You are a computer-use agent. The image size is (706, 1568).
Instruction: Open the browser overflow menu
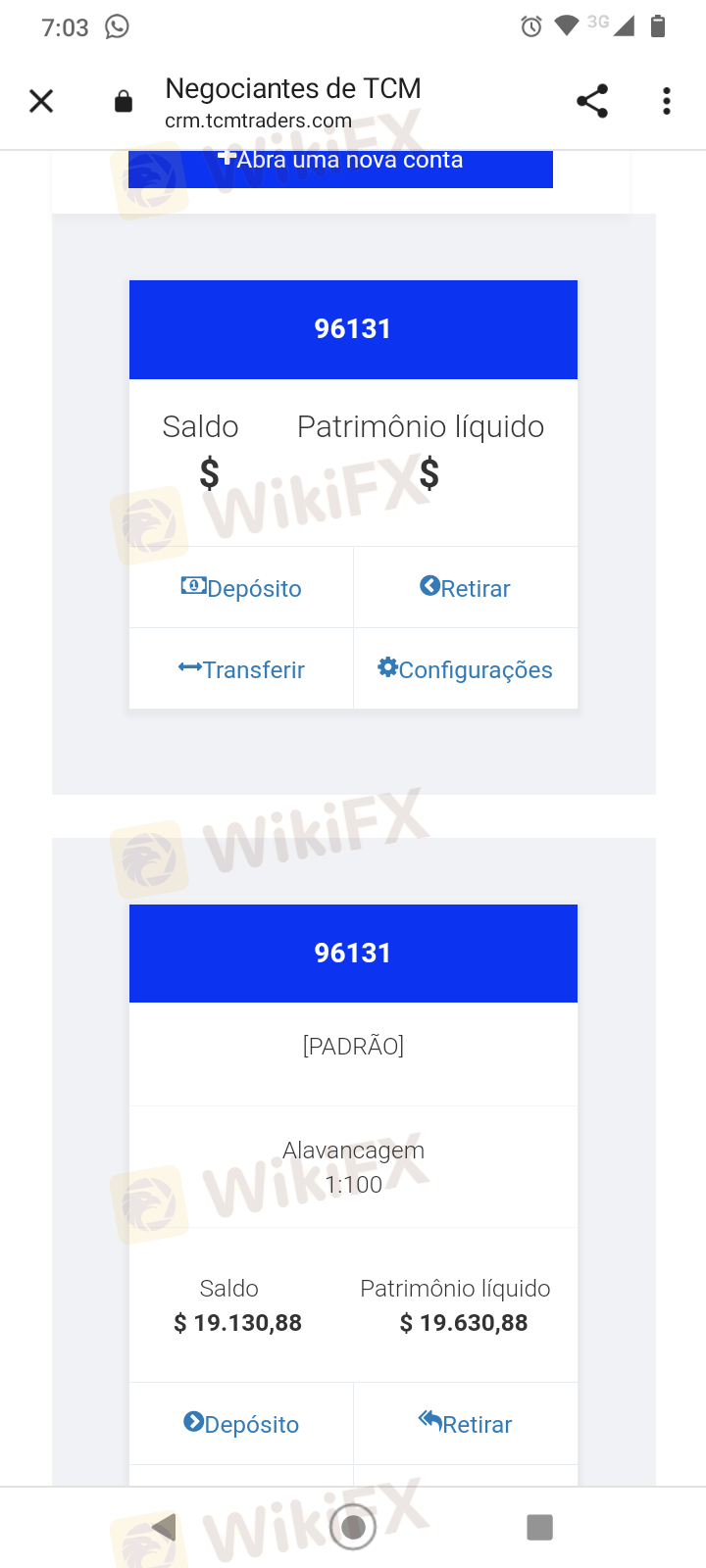[x=667, y=101]
